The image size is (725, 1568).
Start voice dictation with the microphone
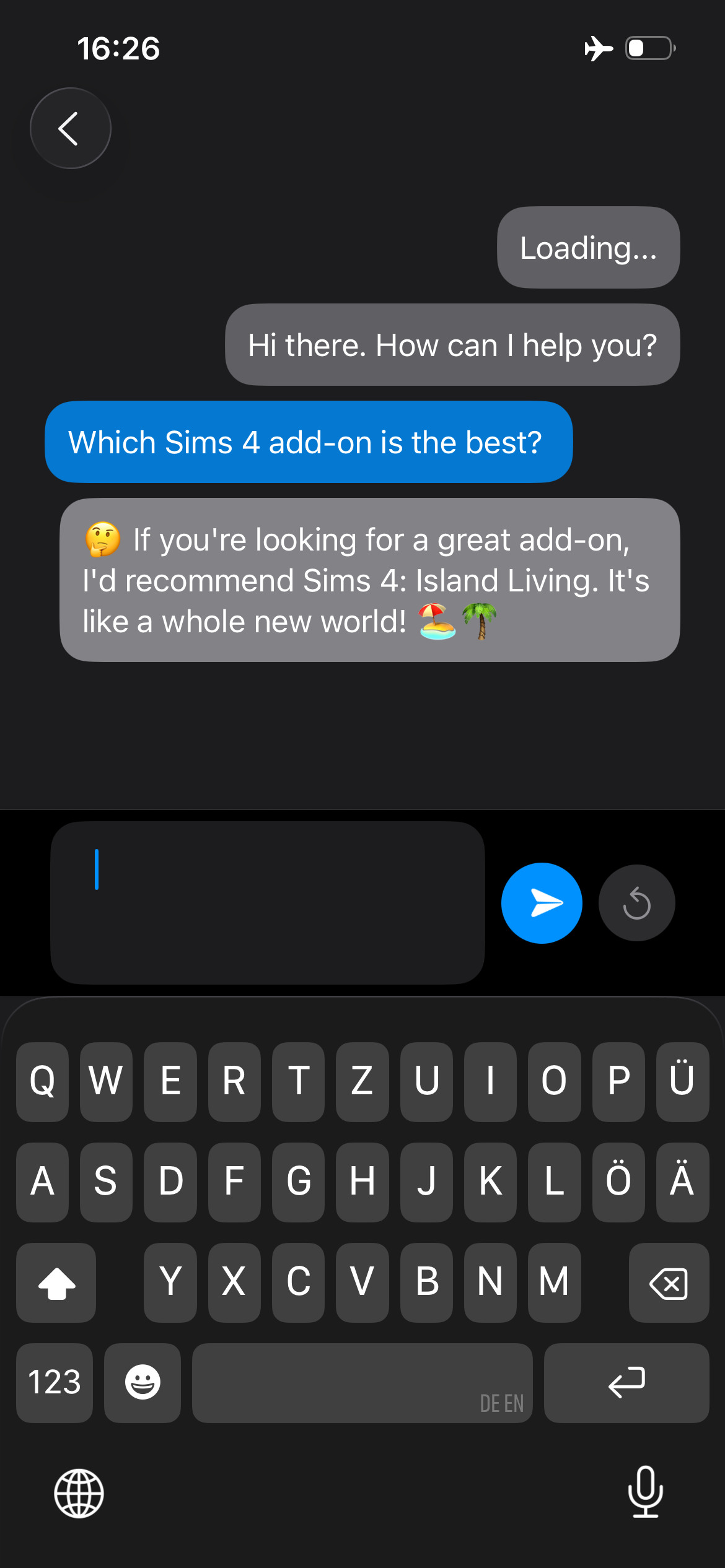pos(645,1492)
